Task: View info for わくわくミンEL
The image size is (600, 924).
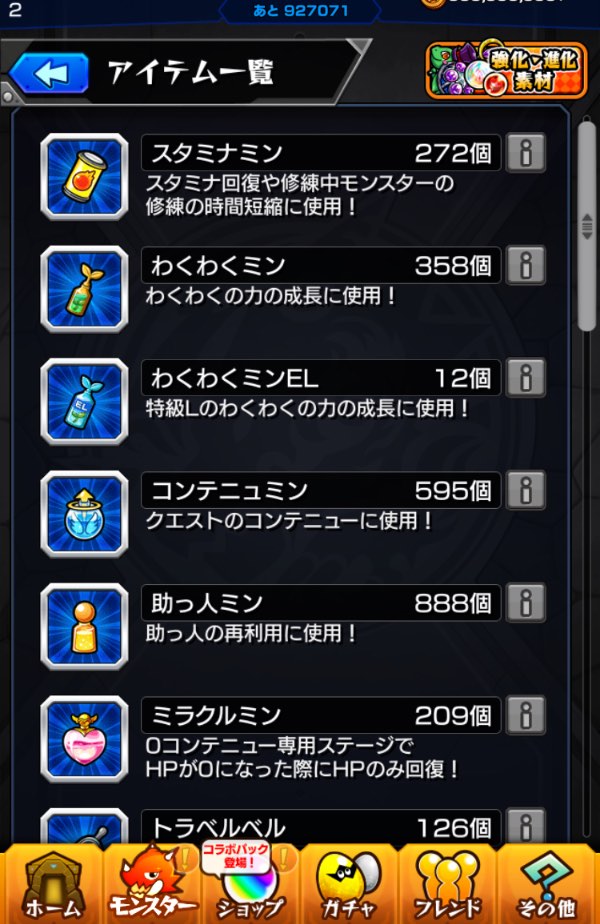Action: click(526, 378)
